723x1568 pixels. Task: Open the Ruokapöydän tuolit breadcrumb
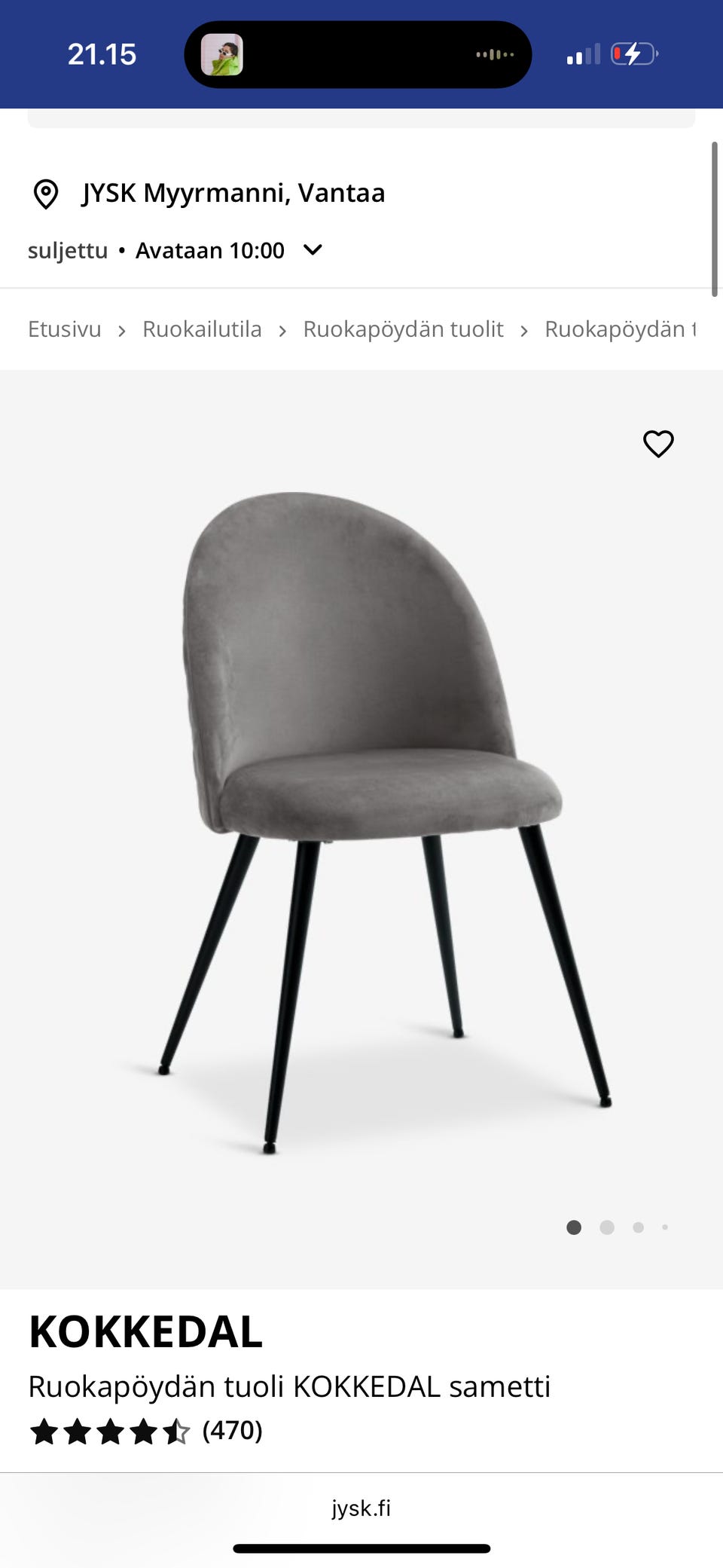click(403, 329)
